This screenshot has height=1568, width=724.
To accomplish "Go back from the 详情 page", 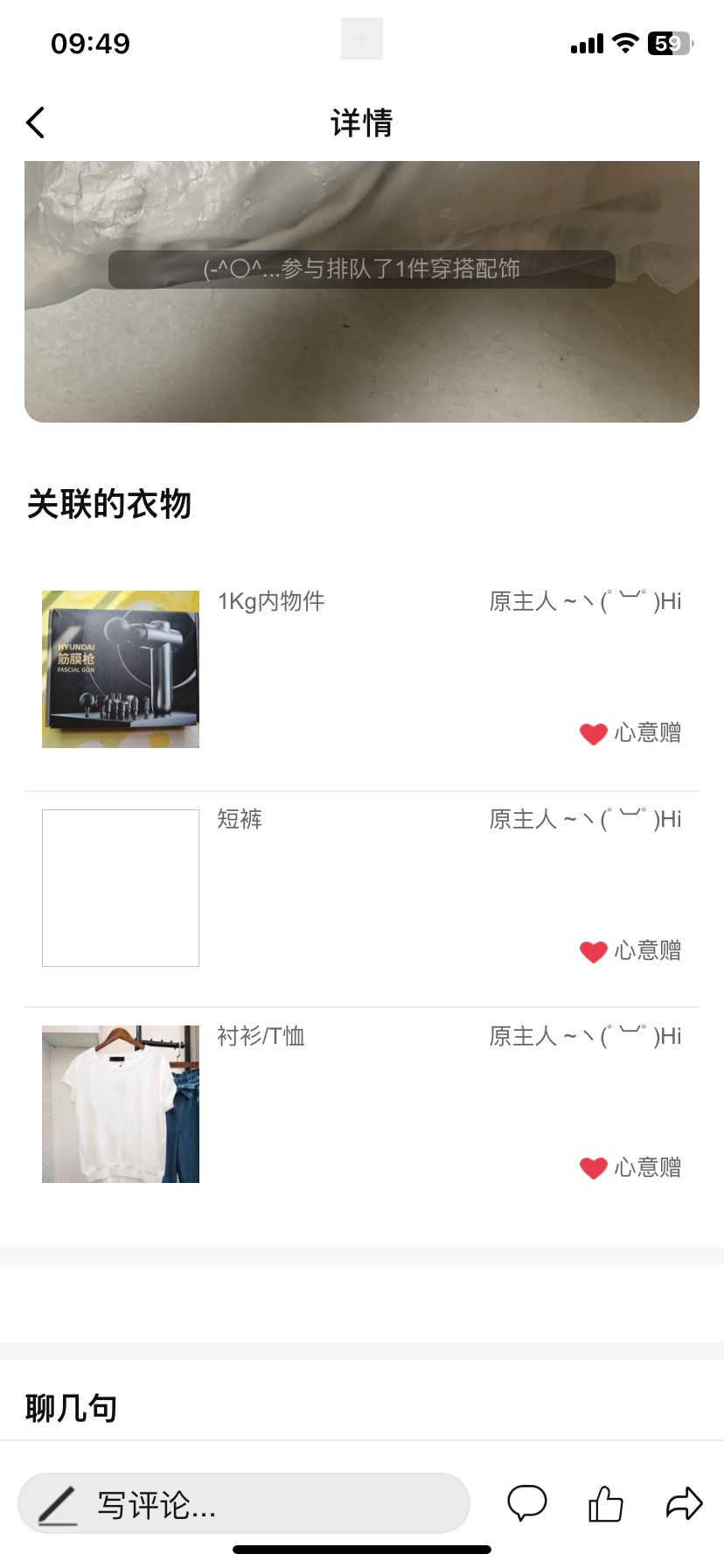I will [x=36, y=123].
